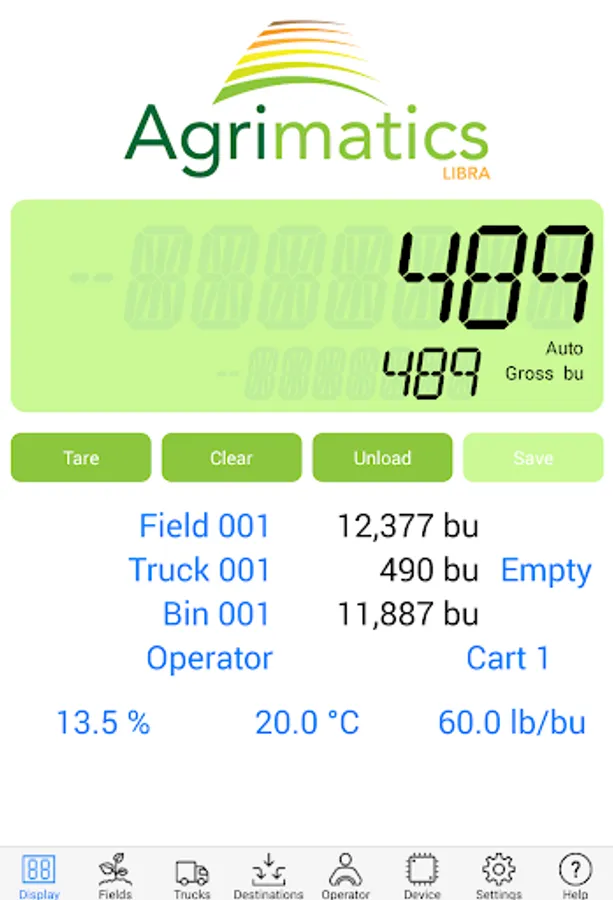The width and height of the screenshot is (613, 900).
Task: Adjust the 60.0 lb/bu test weight
Action: 512,723
